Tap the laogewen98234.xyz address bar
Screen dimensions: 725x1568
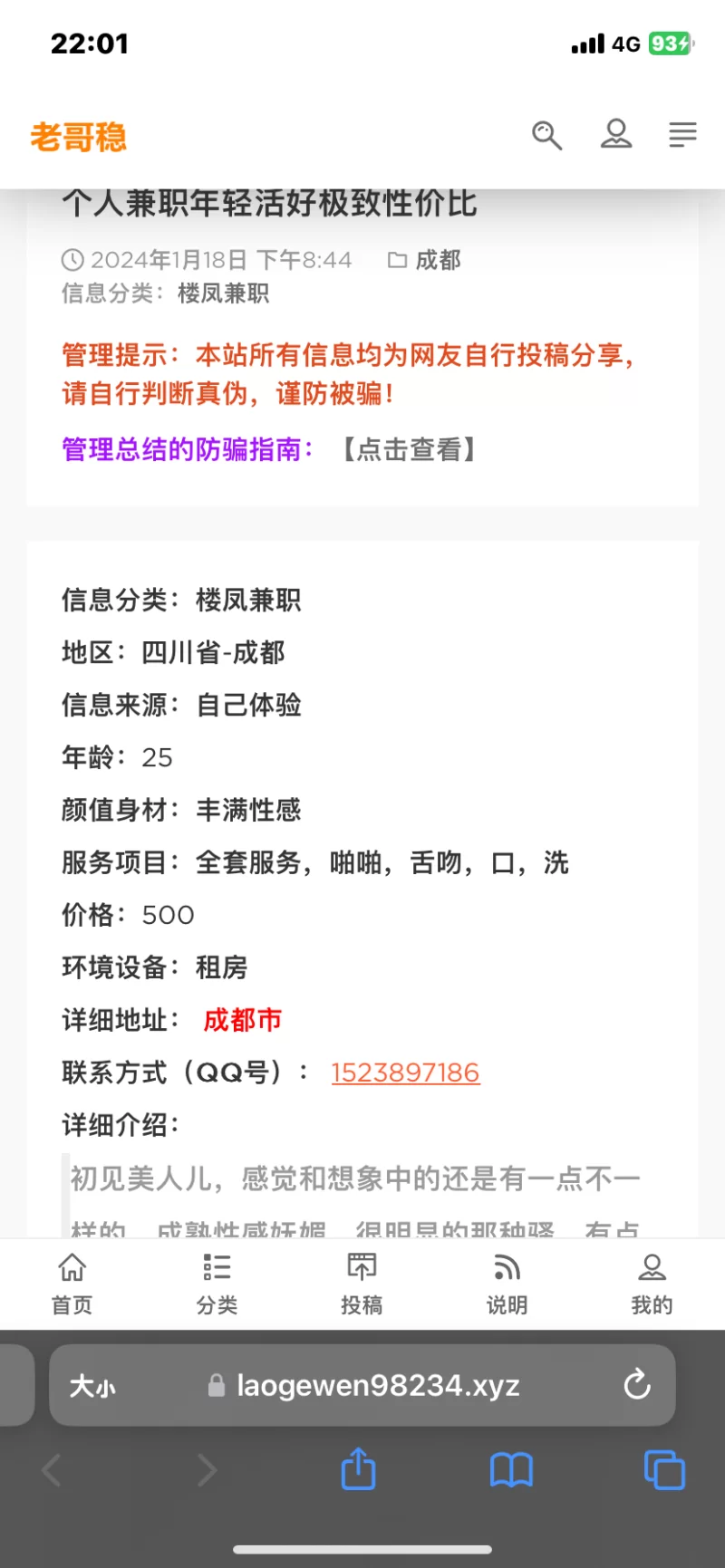[x=376, y=1385]
